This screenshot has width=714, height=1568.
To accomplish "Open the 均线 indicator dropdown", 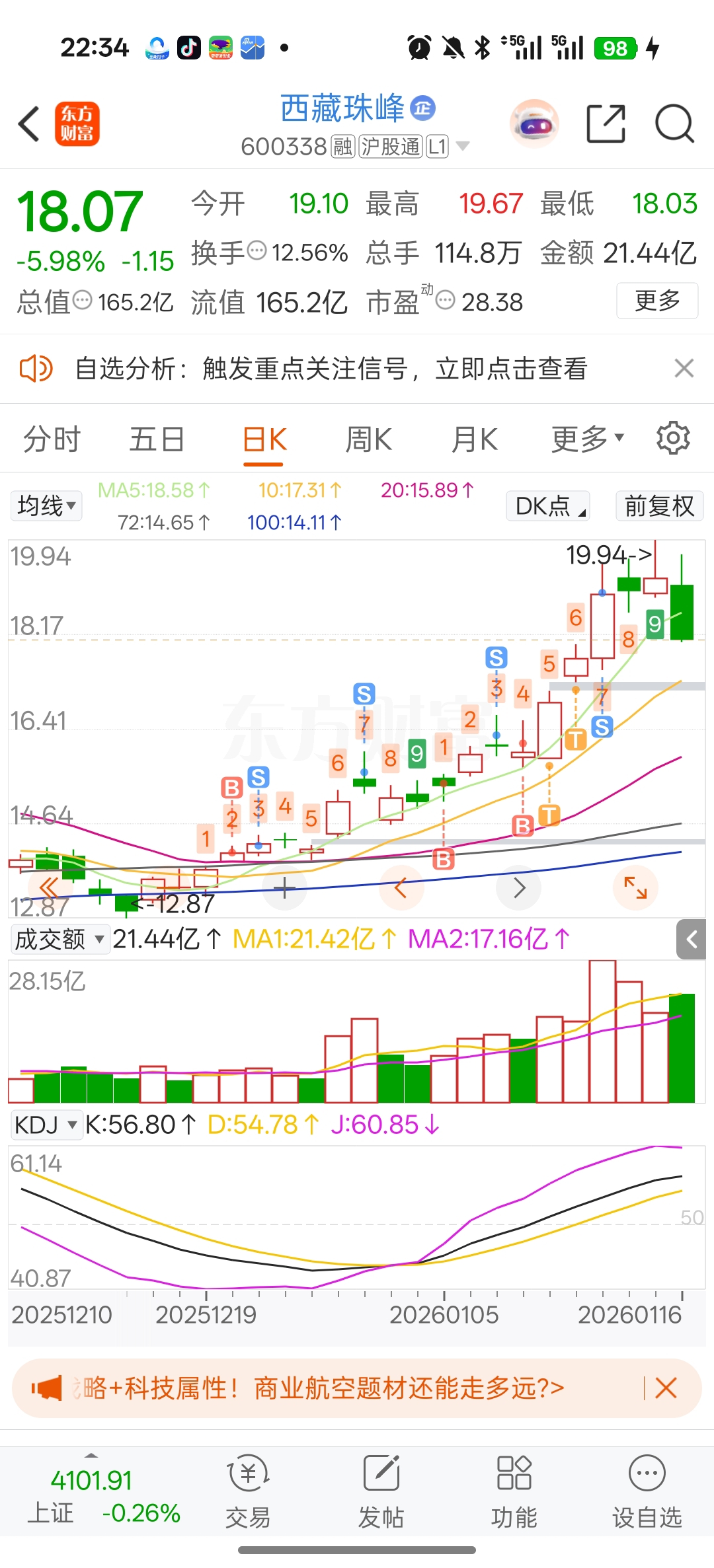I will click(46, 506).
